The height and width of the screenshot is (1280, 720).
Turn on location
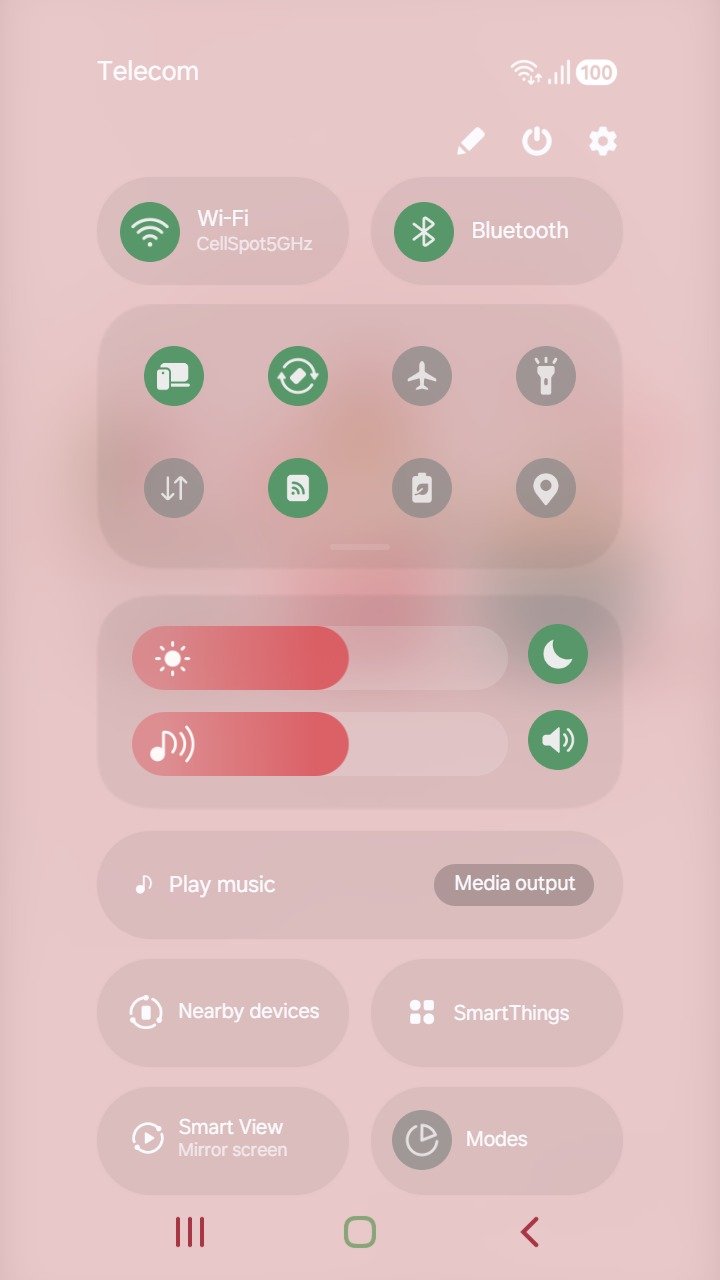pyautogui.click(x=546, y=488)
